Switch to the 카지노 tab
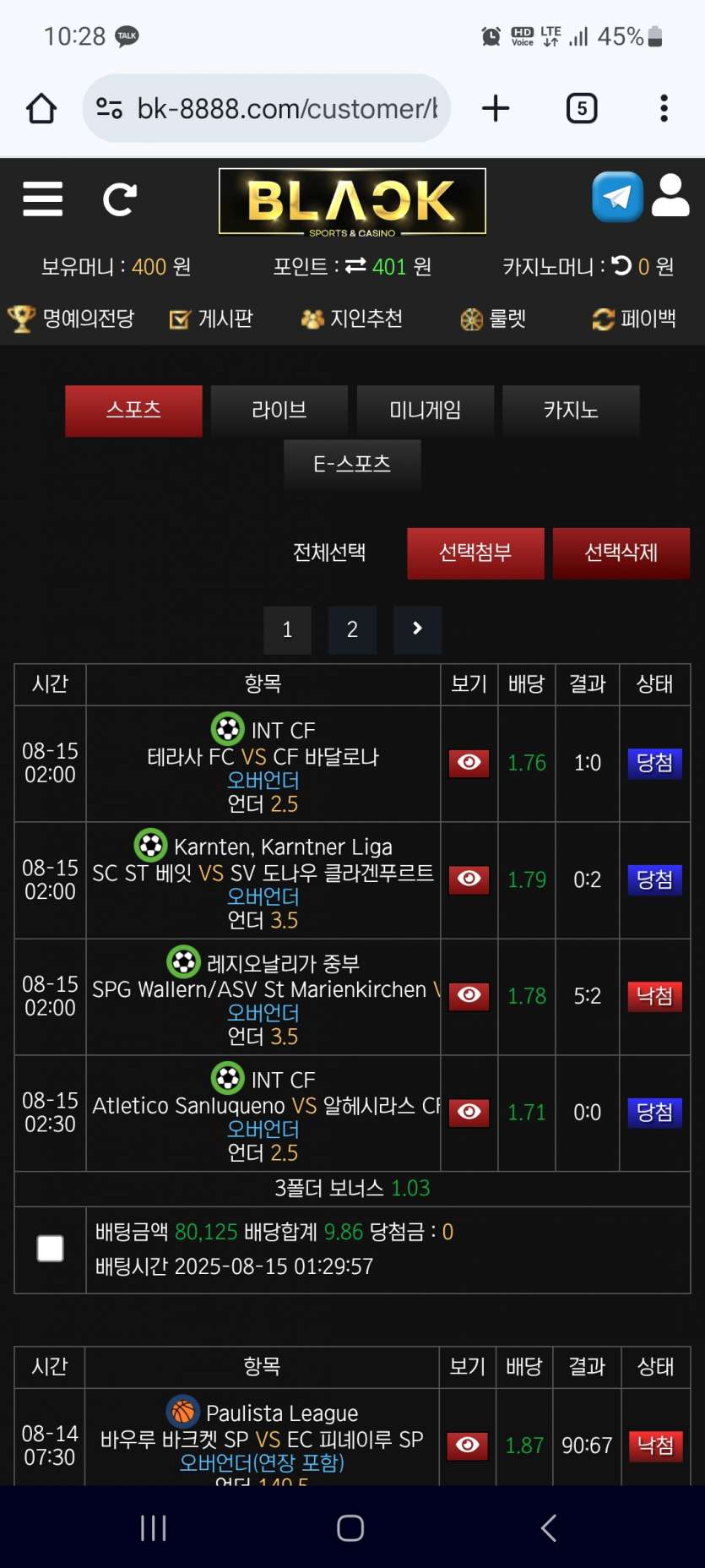Screen dimensions: 705x1568 tap(571, 411)
